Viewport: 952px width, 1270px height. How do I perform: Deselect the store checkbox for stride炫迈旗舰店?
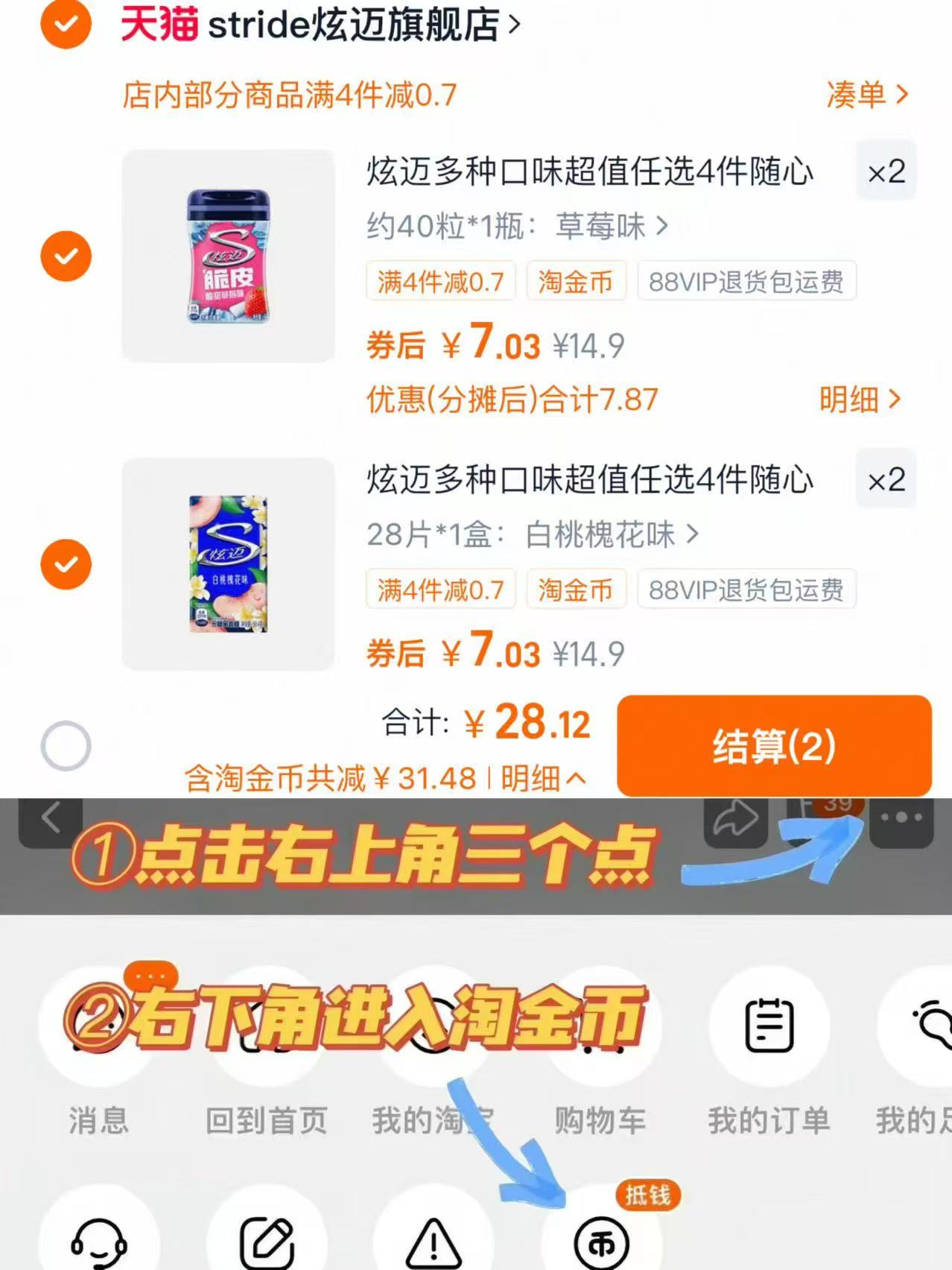[x=65, y=22]
